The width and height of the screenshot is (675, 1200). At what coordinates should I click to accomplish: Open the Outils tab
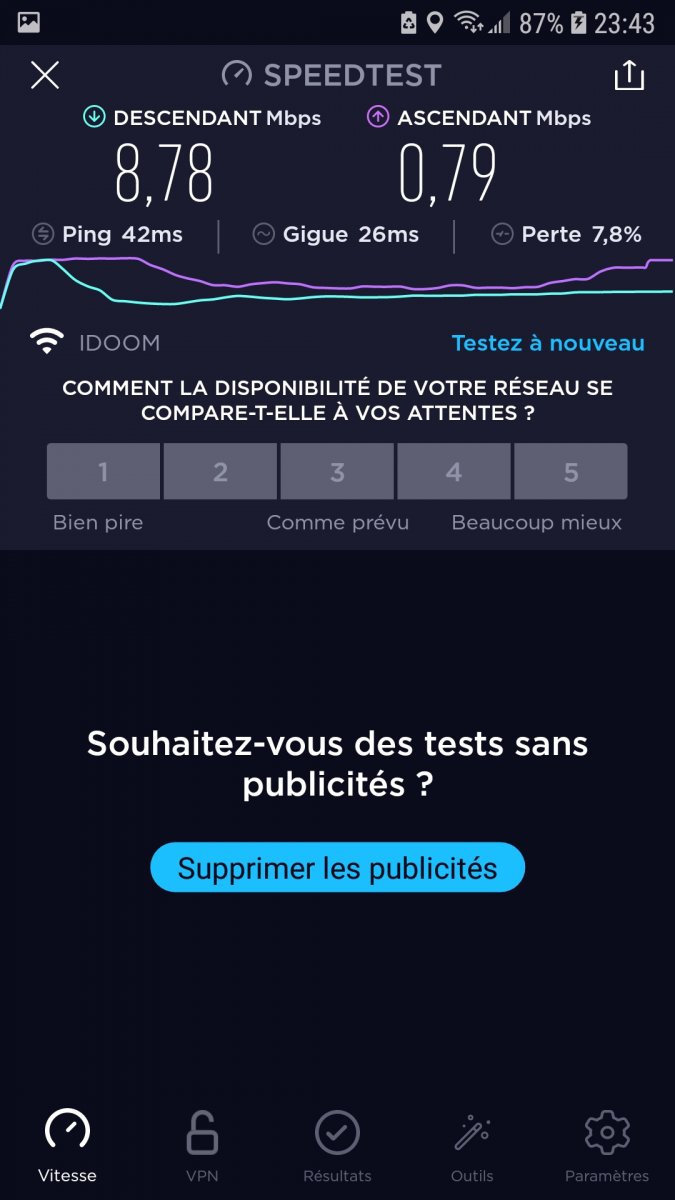coord(472,1146)
